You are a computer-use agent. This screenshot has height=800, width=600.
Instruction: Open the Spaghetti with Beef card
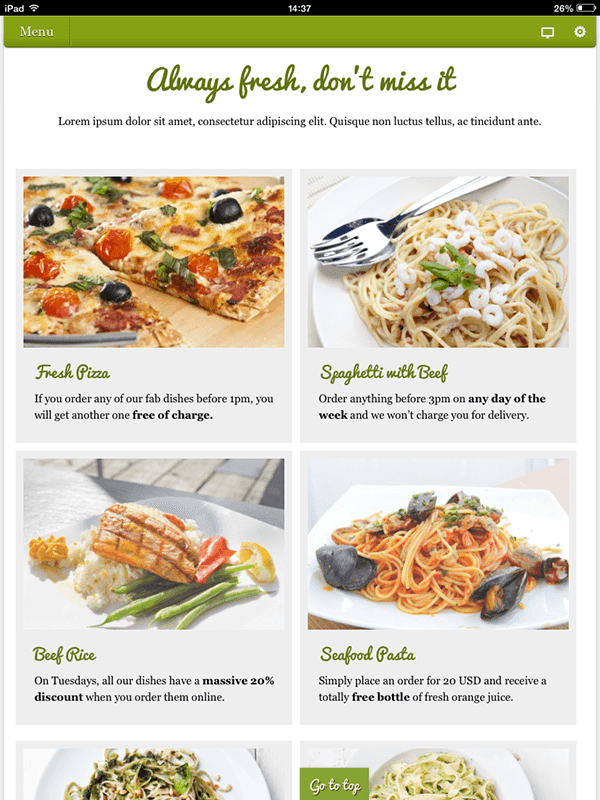point(438,305)
